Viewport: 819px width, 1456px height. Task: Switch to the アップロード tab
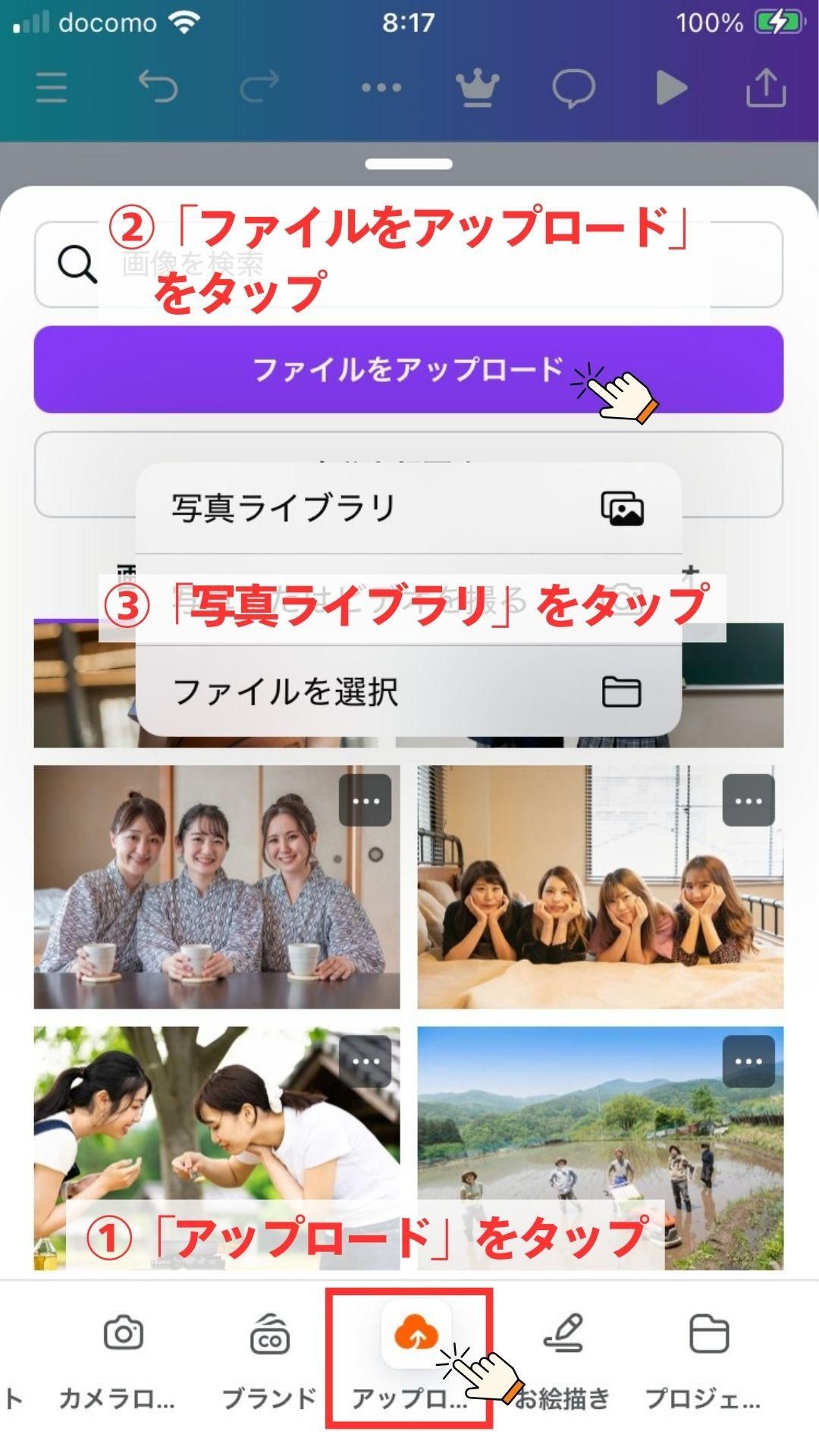point(409,1359)
